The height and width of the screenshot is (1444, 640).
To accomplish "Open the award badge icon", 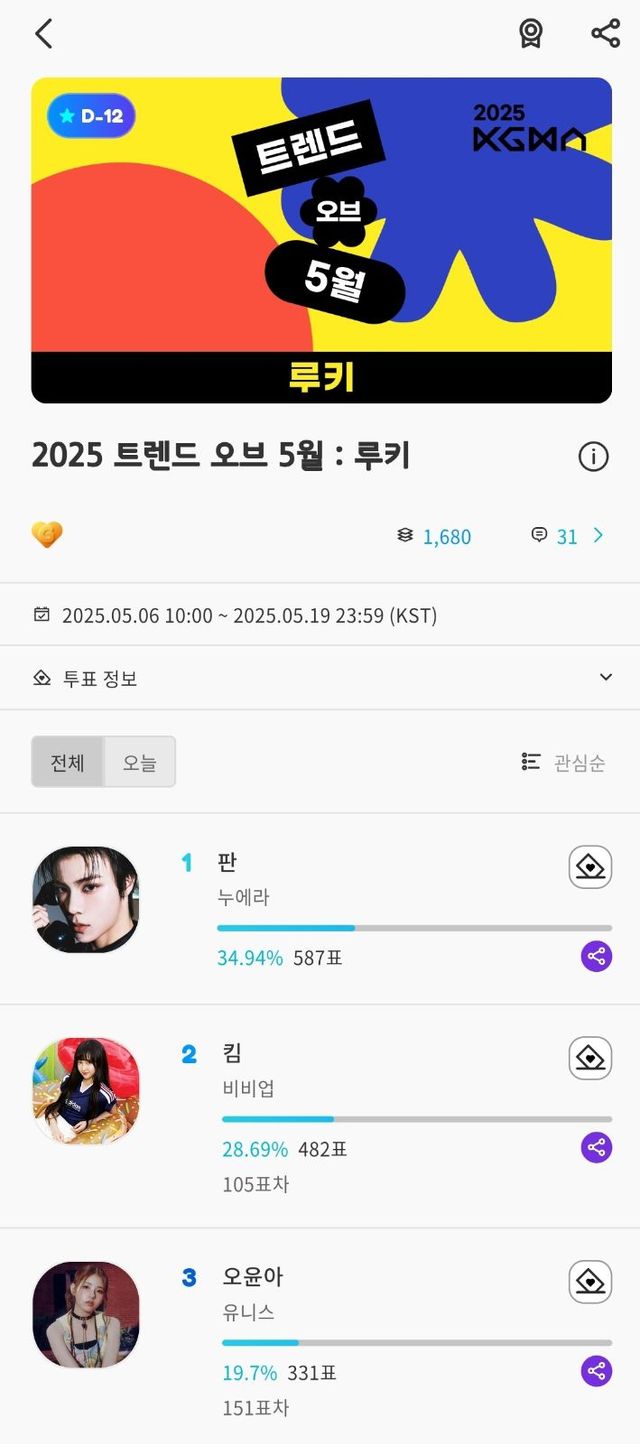I will (530, 34).
